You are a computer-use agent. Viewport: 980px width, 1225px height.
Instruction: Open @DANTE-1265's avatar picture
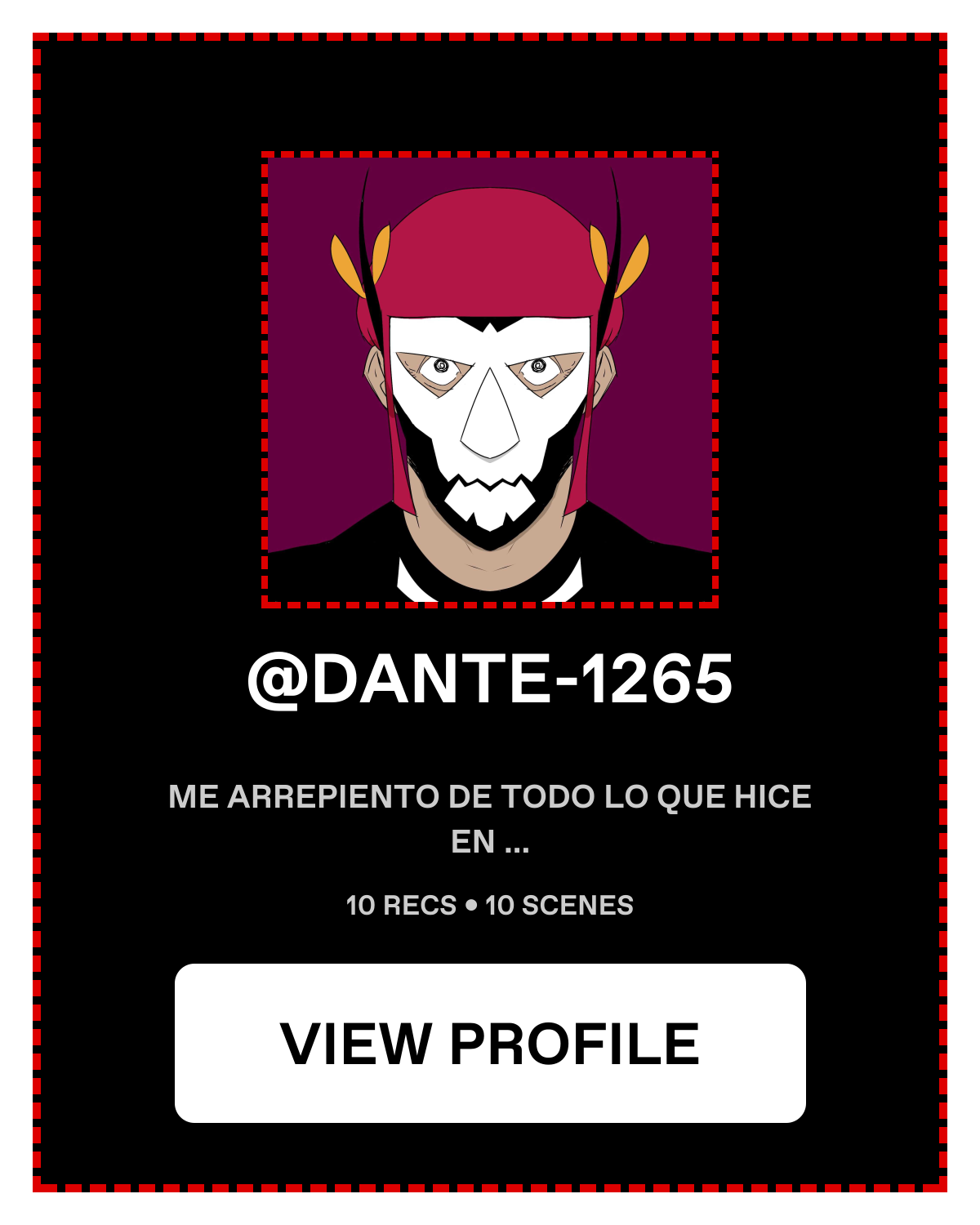(490, 380)
